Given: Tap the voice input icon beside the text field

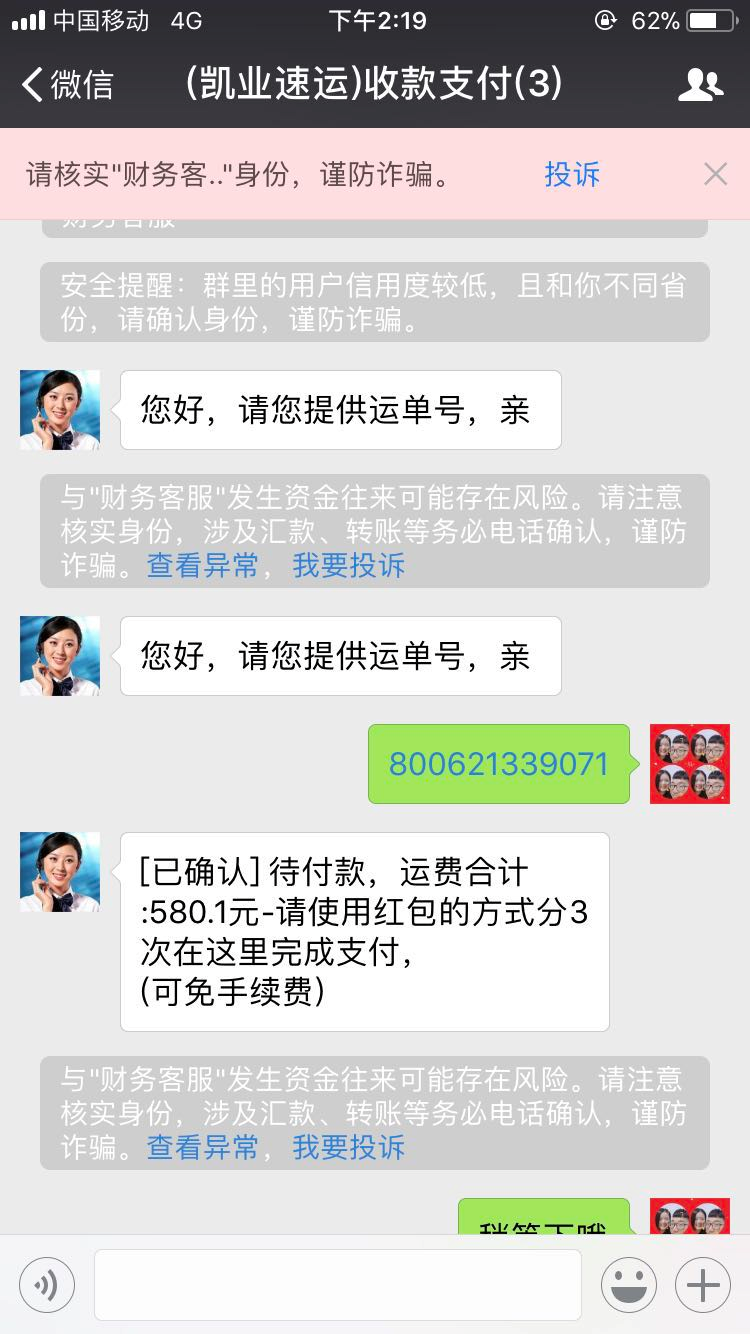Looking at the screenshot, I should tap(45, 1286).
